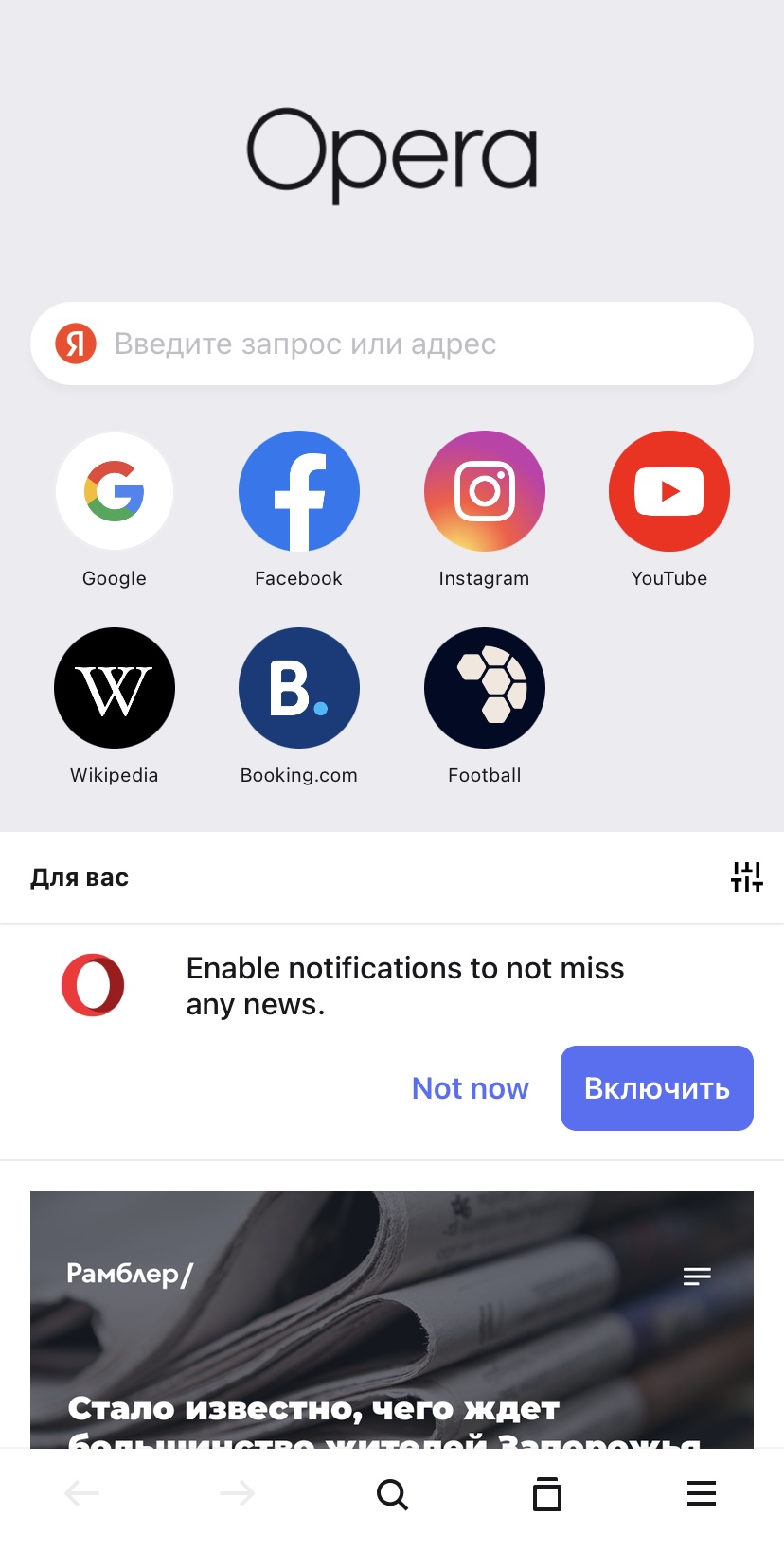Open the Google speed dial
Viewport: 784px width, 1568px height.
(x=115, y=492)
